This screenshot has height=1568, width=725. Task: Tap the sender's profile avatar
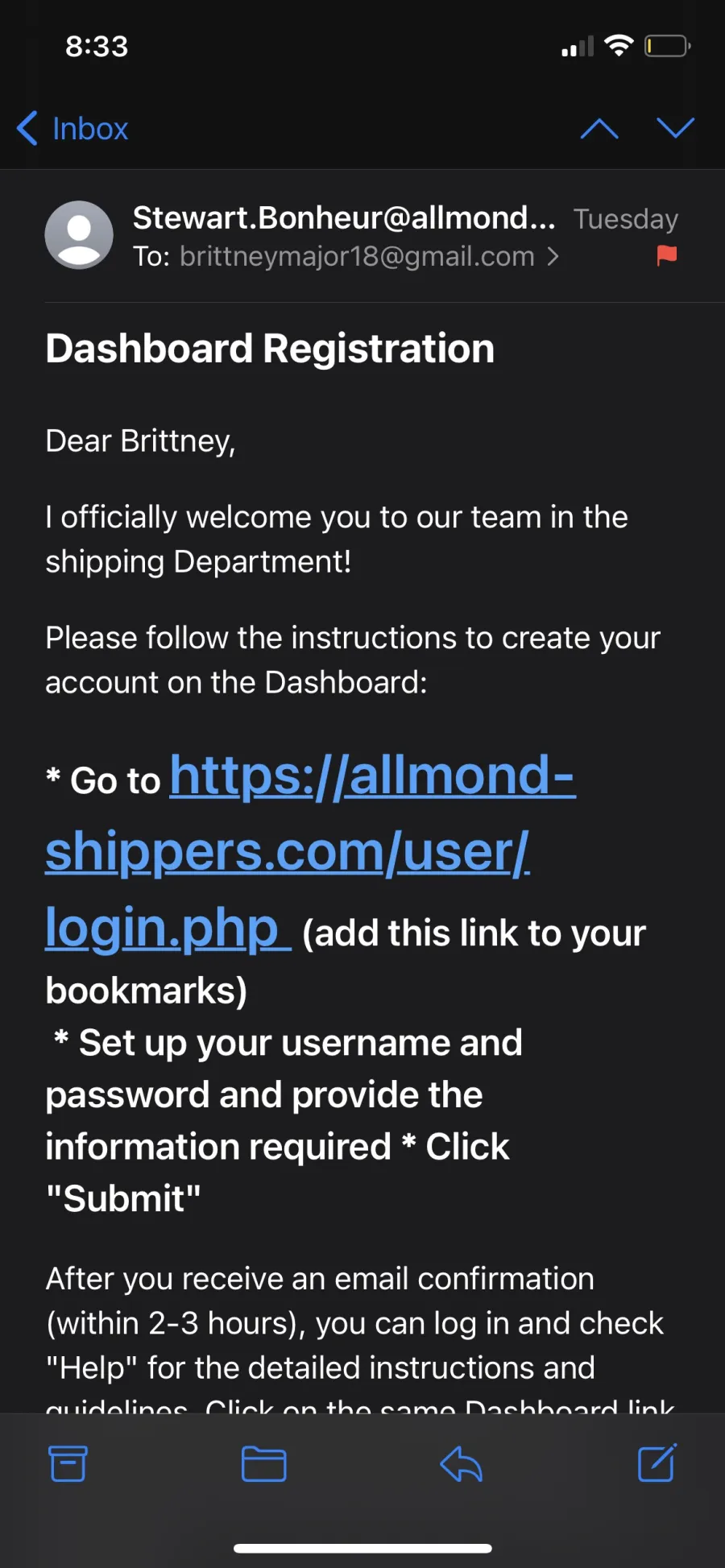coord(79,235)
